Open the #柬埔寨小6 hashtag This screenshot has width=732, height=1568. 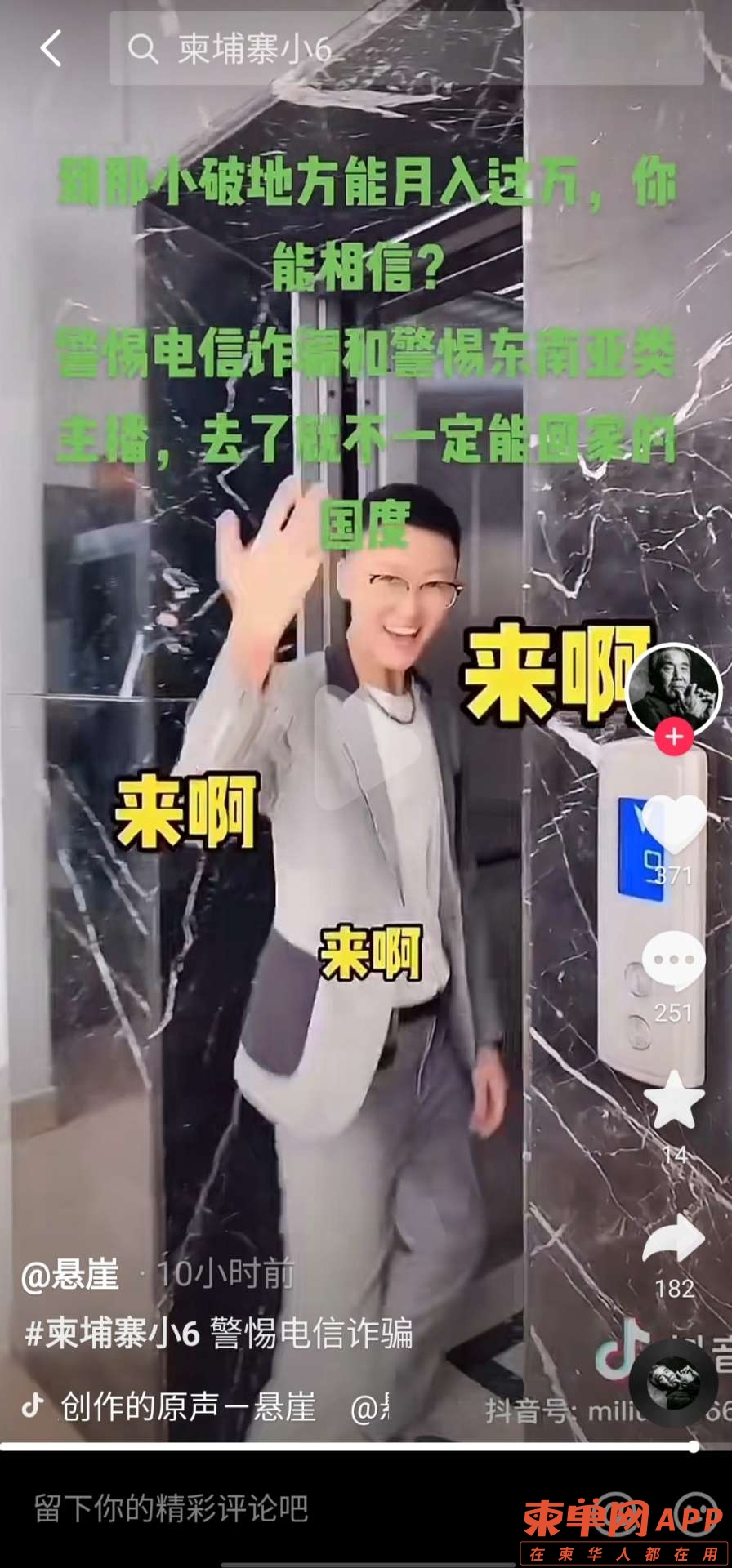pos(113,1334)
